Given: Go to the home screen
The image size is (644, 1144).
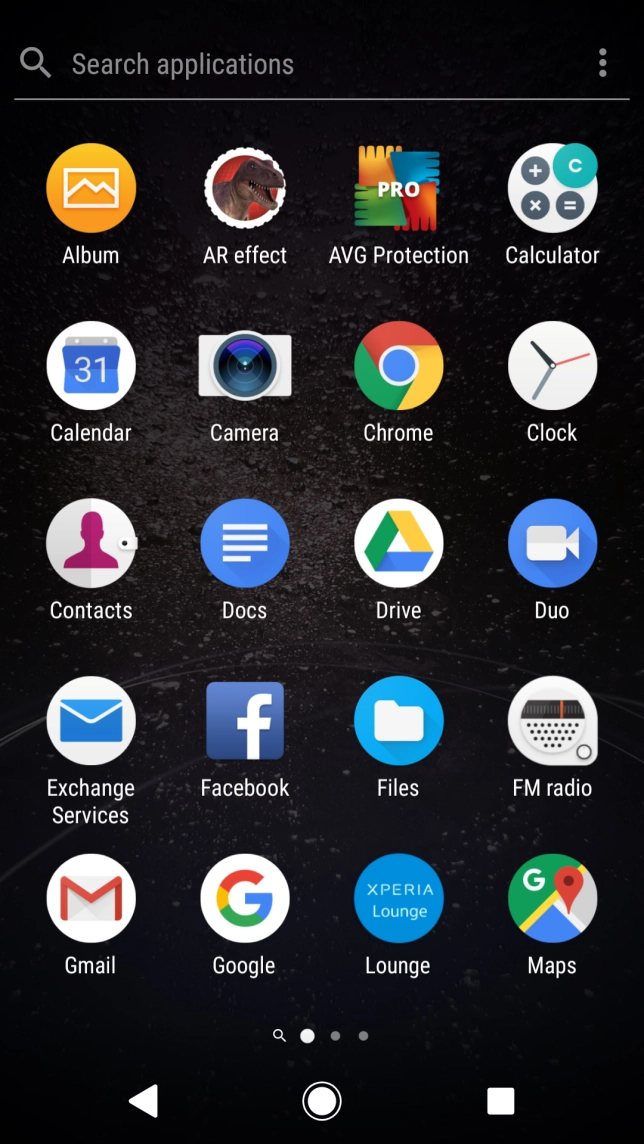Looking at the screenshot, I should click(322, 1101).
